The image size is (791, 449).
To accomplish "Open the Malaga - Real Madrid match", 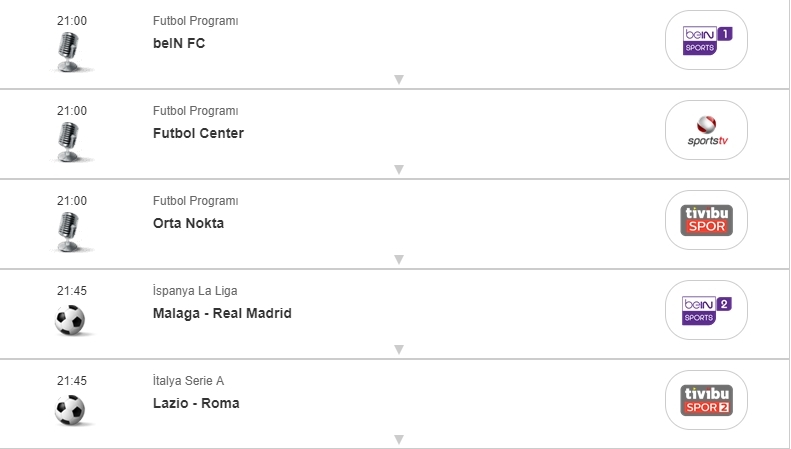I will pyautogui.click(x=222, y=313).
